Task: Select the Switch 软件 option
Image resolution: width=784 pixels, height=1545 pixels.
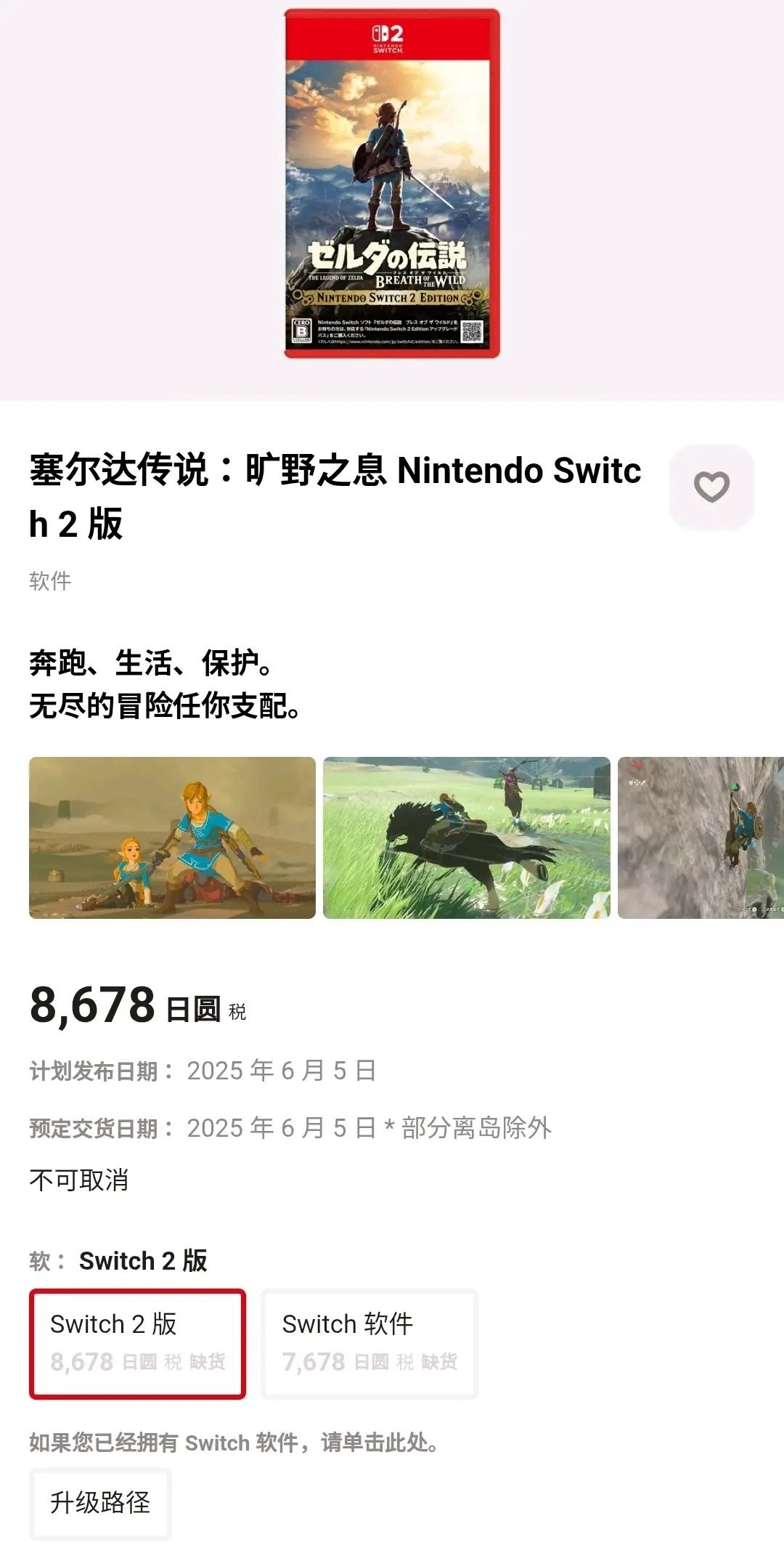Action: coord(369,1343)
